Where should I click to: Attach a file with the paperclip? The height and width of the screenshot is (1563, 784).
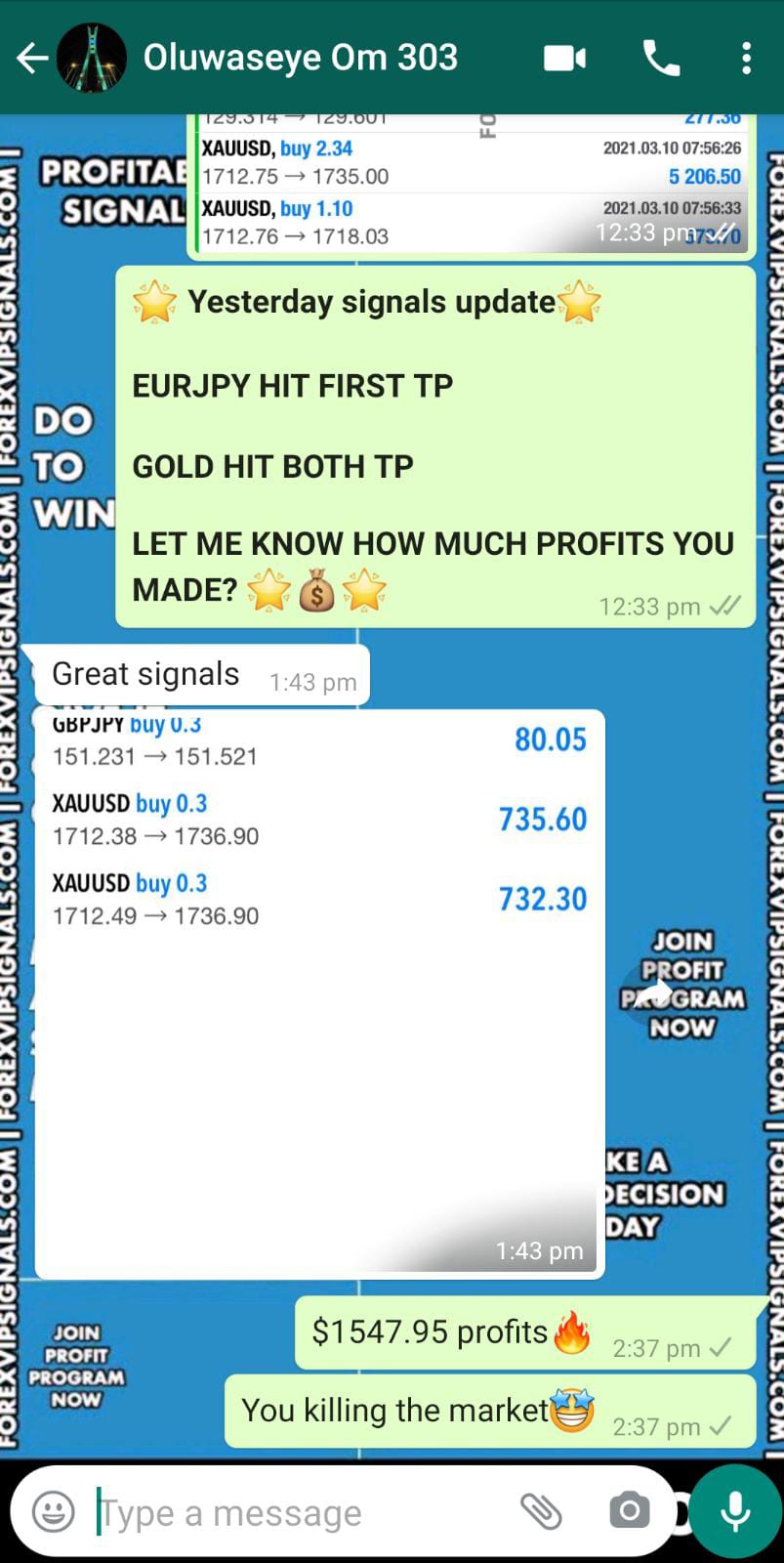pyautogui.click(x=541, y=1511)
